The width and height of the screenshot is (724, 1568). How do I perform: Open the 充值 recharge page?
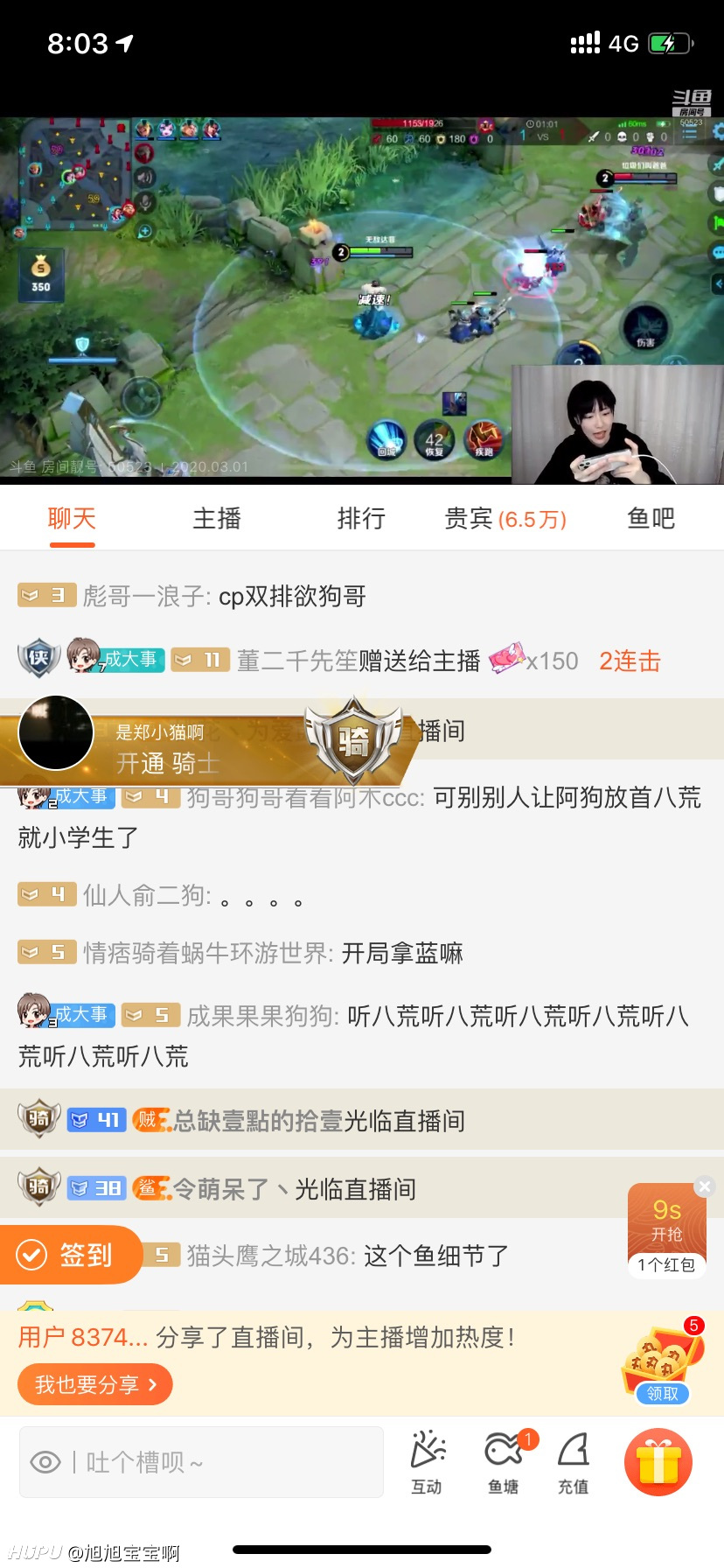click(x=573, y=1462)
